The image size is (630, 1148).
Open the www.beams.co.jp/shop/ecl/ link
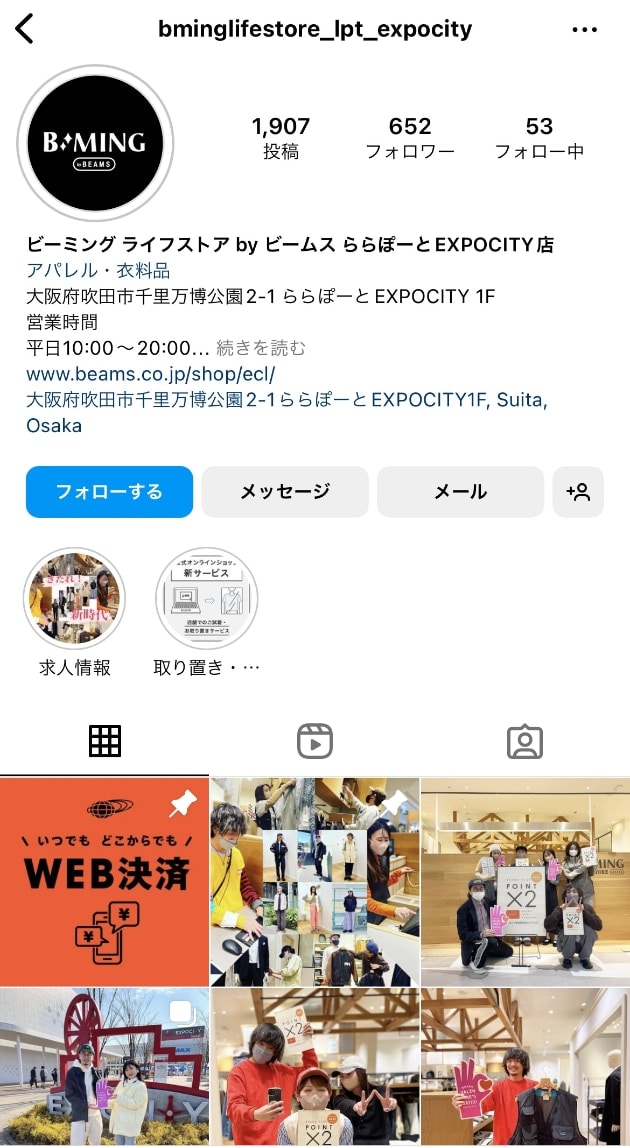[150, 374]
